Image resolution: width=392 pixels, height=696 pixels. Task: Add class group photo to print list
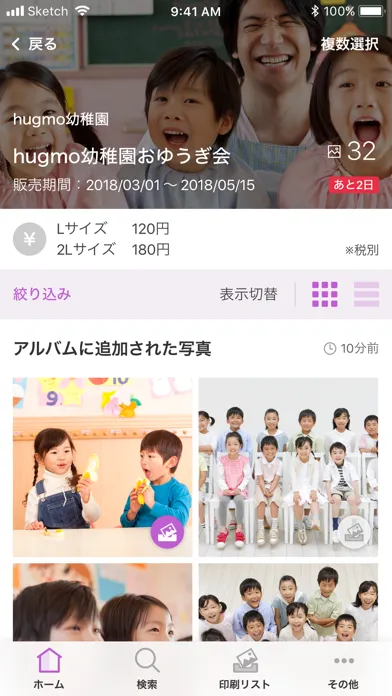click(x=353, y=532)
